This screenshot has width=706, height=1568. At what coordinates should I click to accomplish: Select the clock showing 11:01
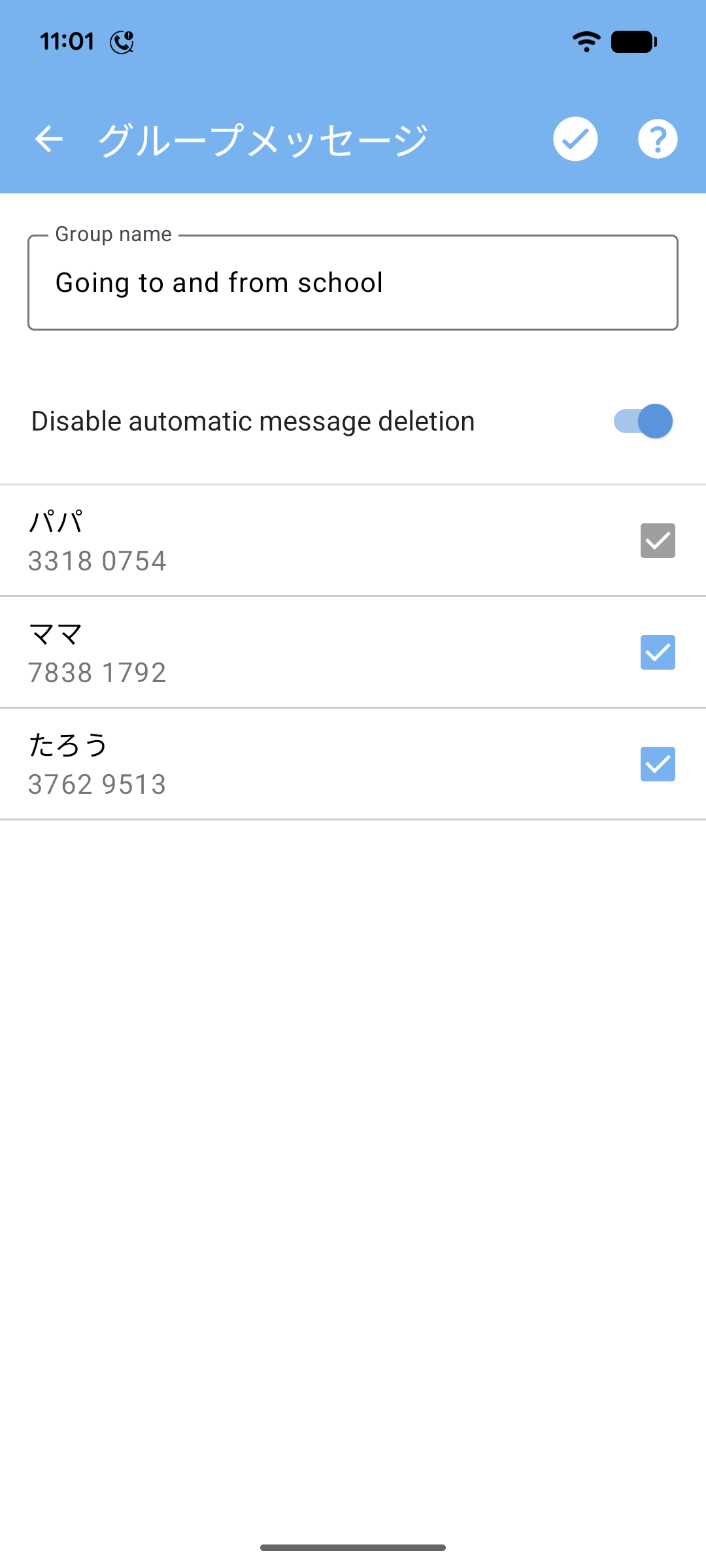(x=69, y=41)
